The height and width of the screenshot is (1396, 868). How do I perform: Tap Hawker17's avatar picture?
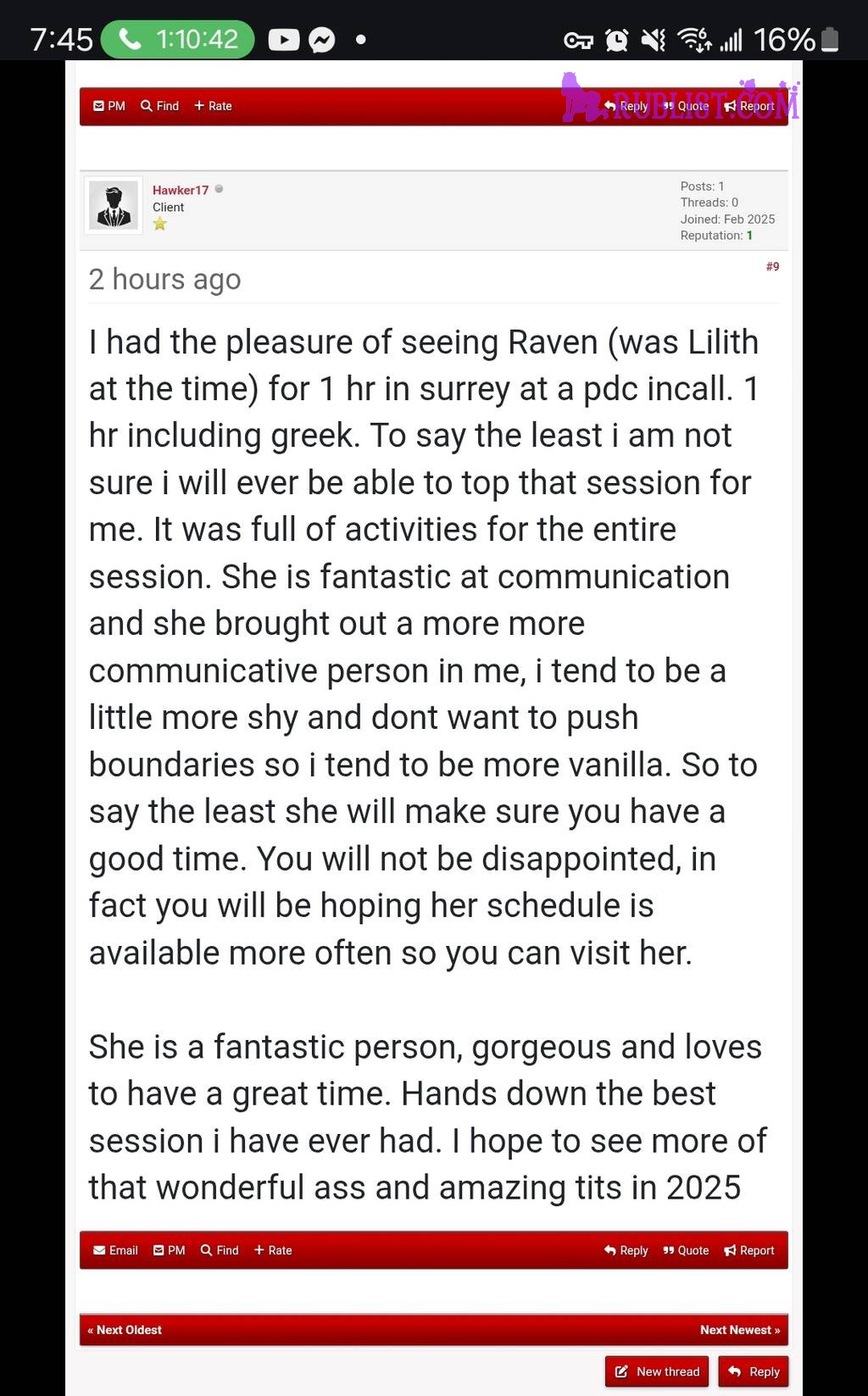pyautogui.click(x=114, y=206)
